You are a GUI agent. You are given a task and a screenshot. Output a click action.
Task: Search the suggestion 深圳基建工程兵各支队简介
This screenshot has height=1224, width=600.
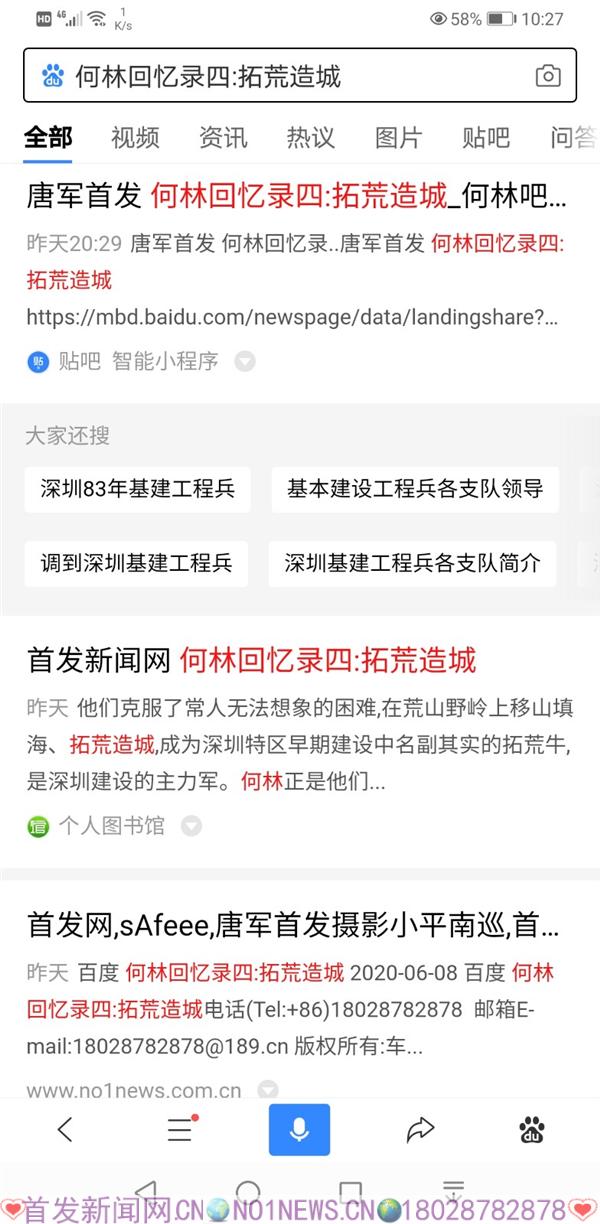pos(412,563)
